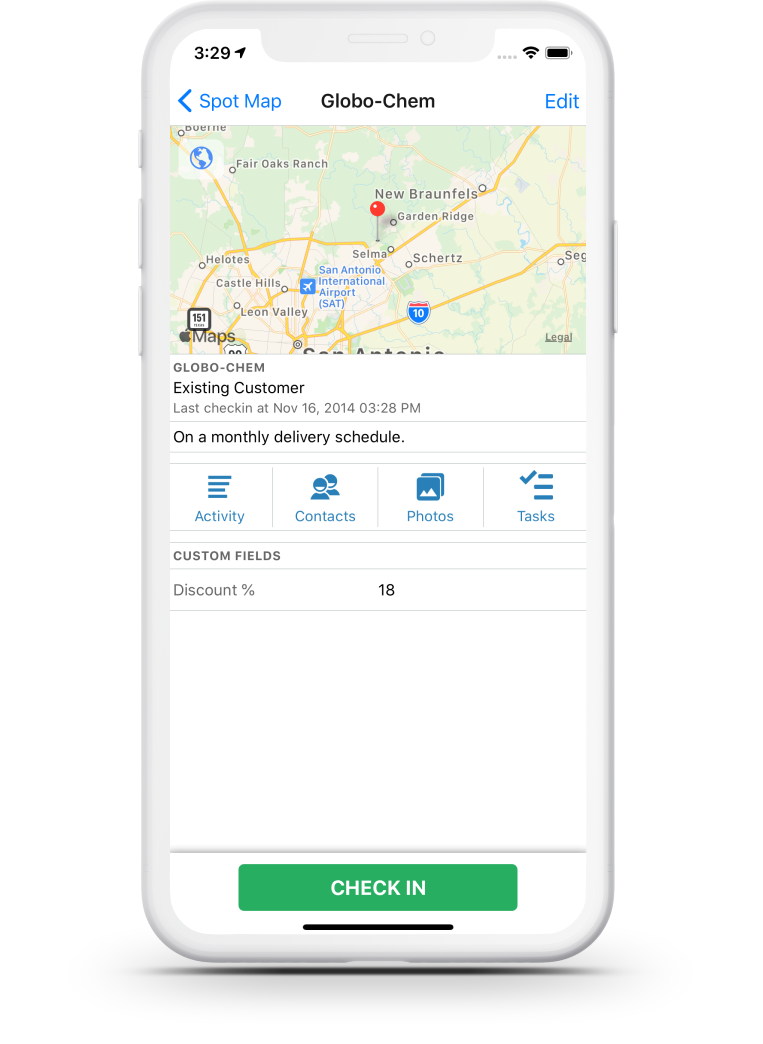This screenshot has width=763, height=1044.
Task: Go back to Spot Map
Action: click(x=229, y=101)
